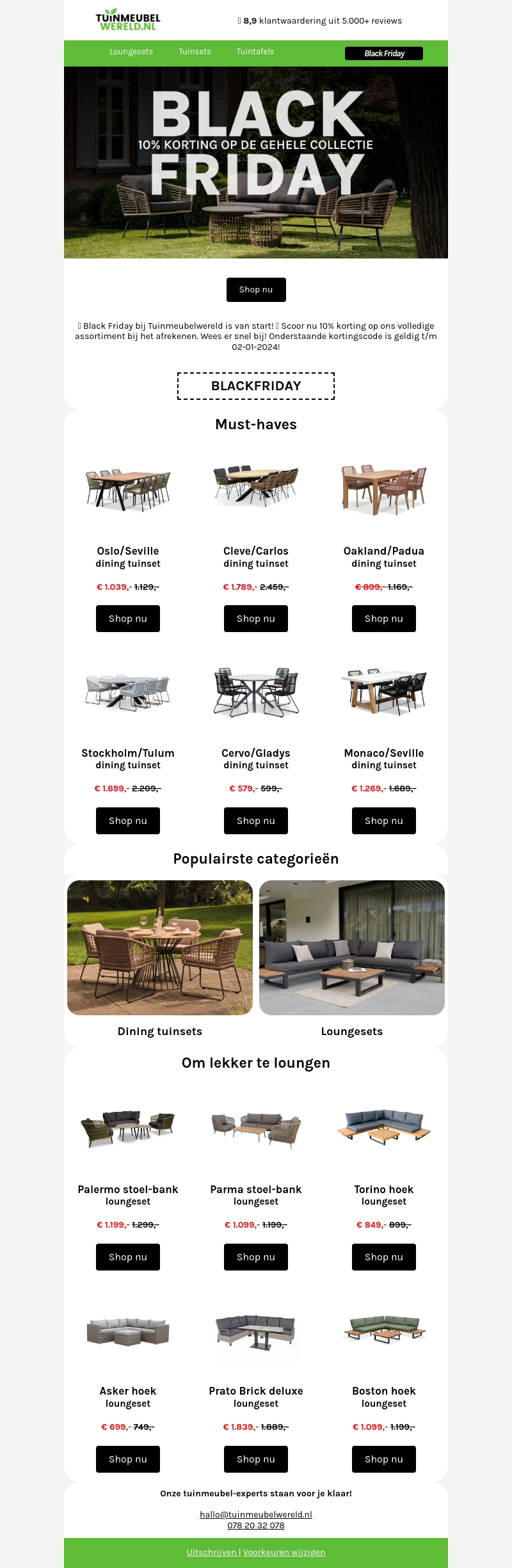Open Voorkeuren wijzigen link
The width and height of the screenshot is (512, 1568).
tap(284, 1553)
